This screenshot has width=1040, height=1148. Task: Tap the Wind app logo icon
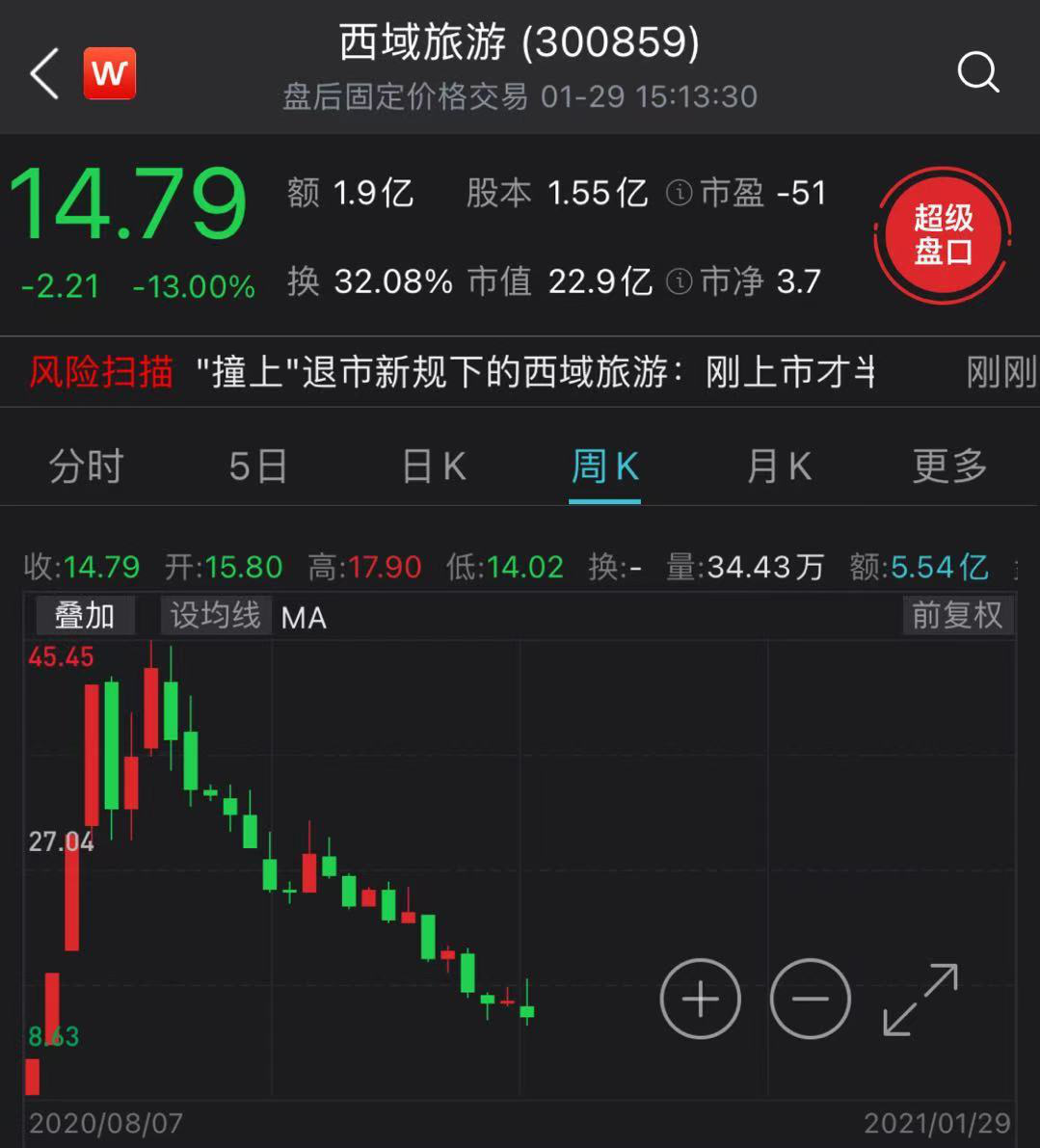pyautogui.click(x=109, y=72)
